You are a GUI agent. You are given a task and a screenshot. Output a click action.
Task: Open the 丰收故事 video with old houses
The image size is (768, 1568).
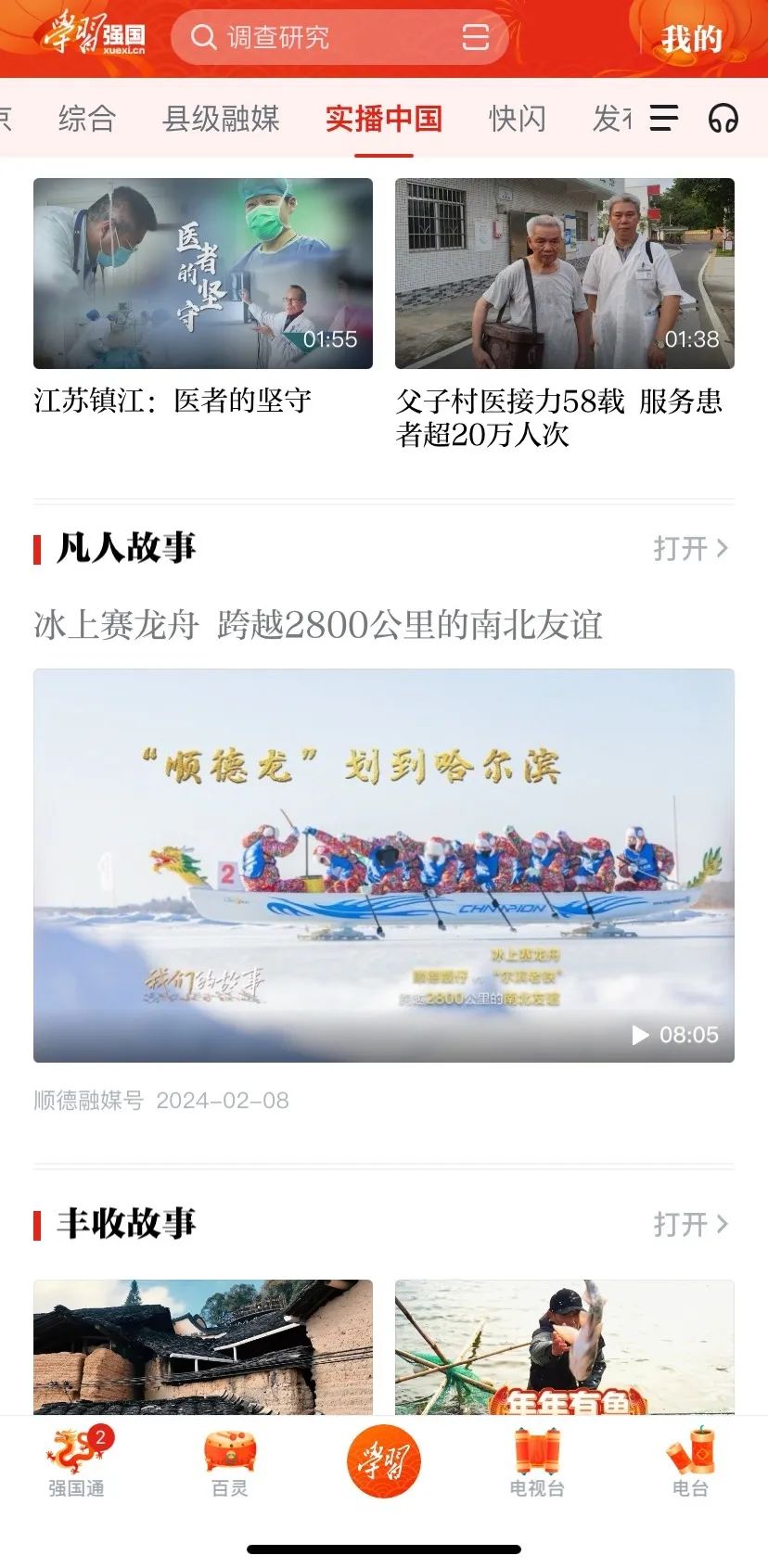203,1347
